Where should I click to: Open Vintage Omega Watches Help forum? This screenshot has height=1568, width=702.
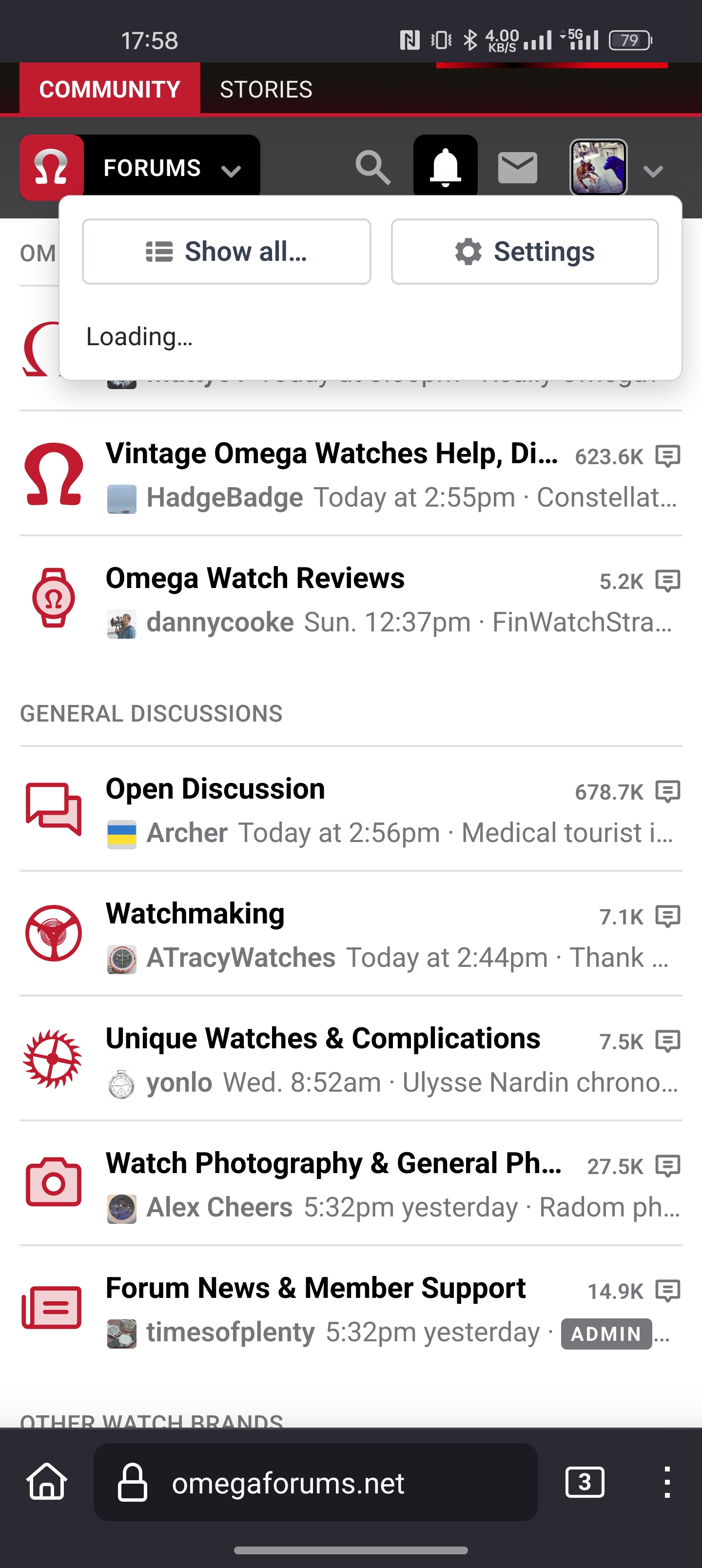[331, 453]
